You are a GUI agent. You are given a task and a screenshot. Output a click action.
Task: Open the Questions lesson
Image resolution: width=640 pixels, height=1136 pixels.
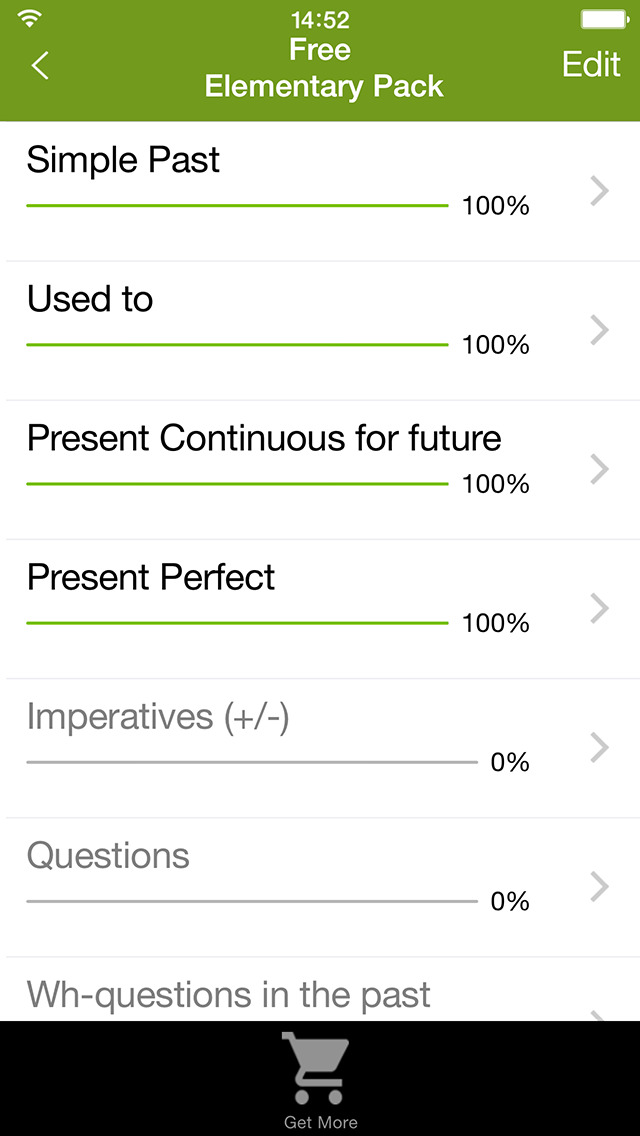pyautogui.click(x=320, y=887)
